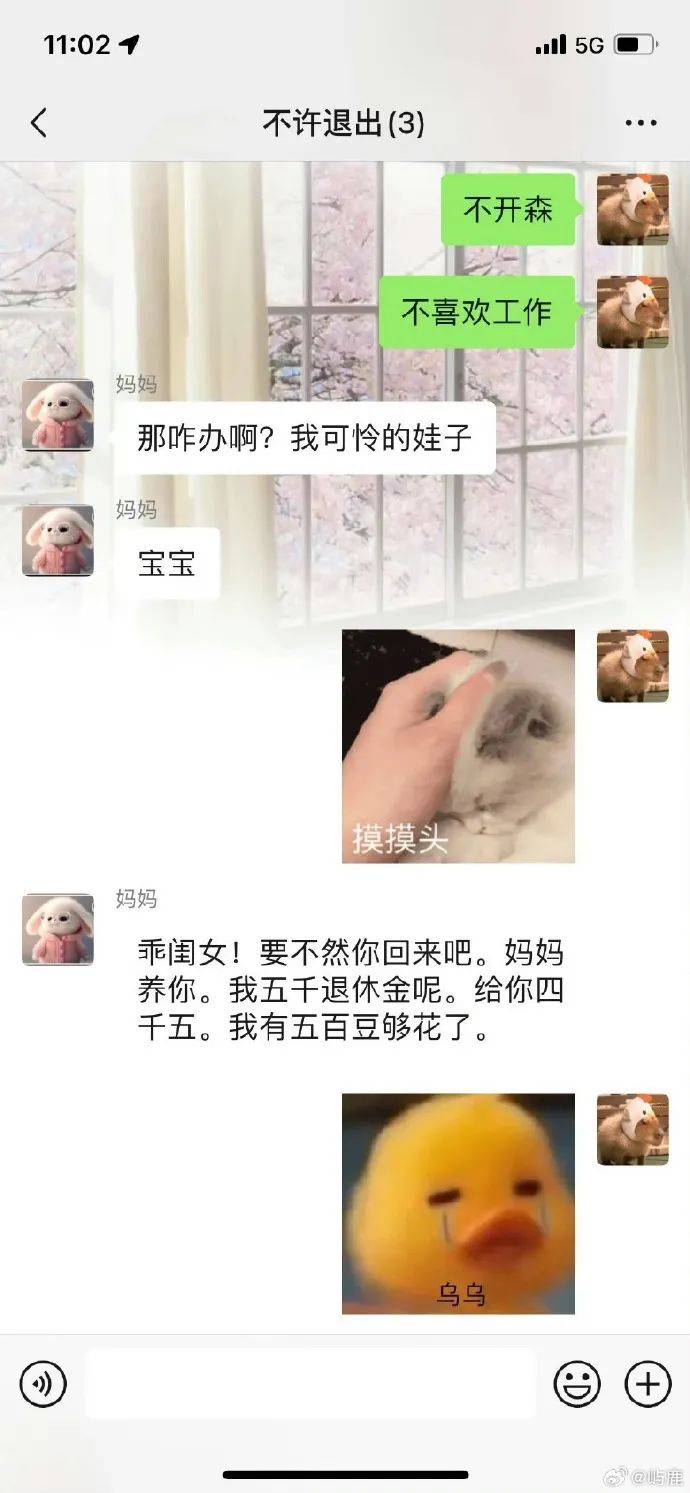The width and height of the screenshot is (690, 1493).
Task: Open the crying duck 乌乌 sticker
Action: pos(458,1203)
